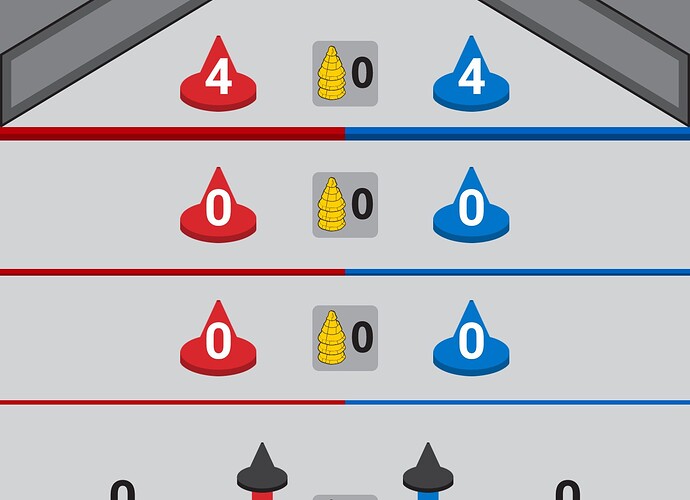Tap the blue cone counter showing 4
The height and width of the screenshot is (500, 690).
coord(471,73)
